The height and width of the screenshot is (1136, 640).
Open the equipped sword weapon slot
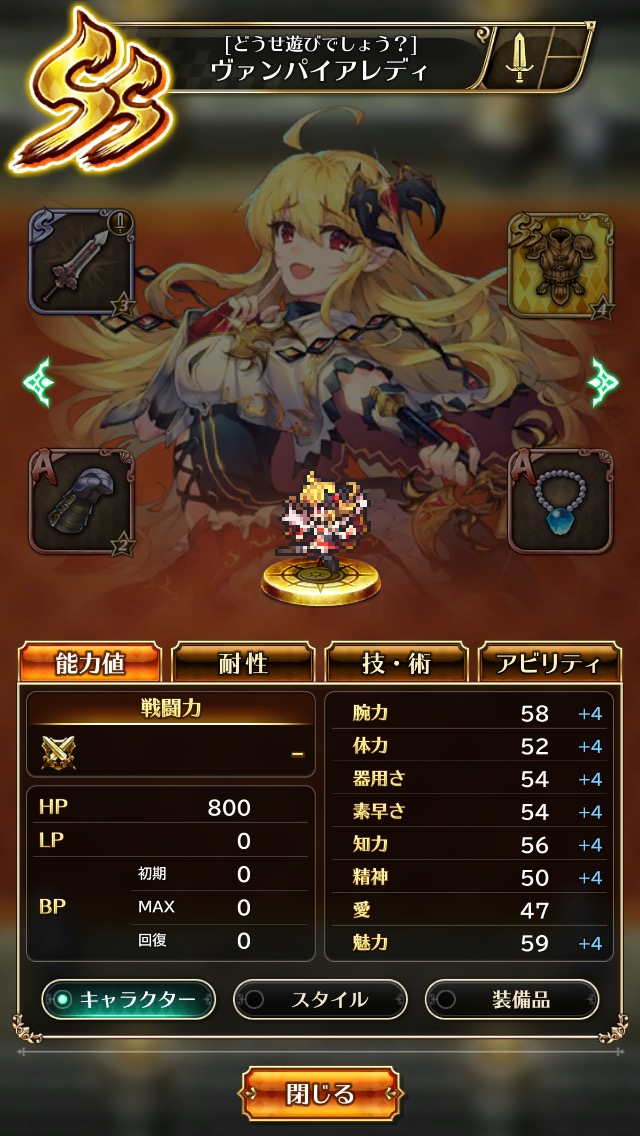pyautogui.click(x=82, y=262)
